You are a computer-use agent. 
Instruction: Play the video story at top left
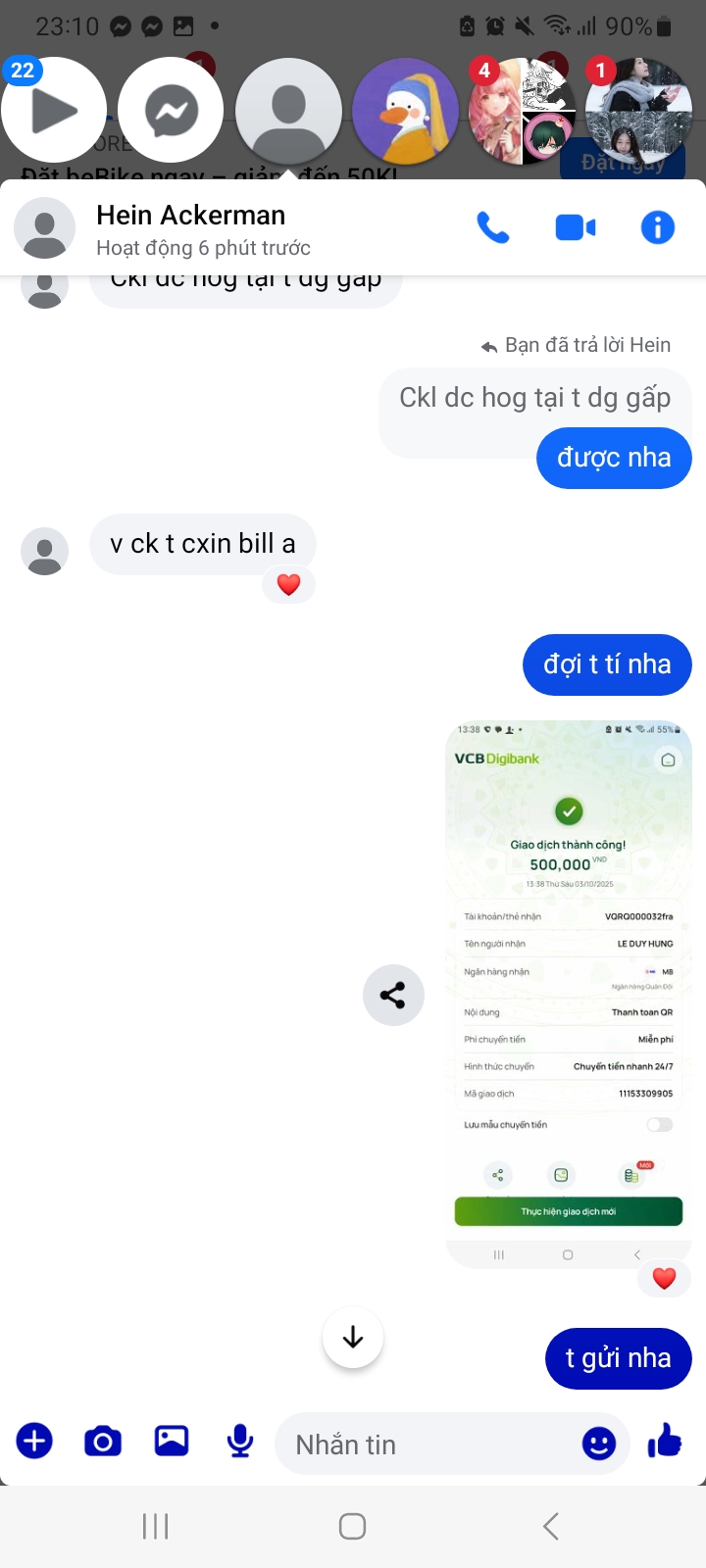(54, 110)
